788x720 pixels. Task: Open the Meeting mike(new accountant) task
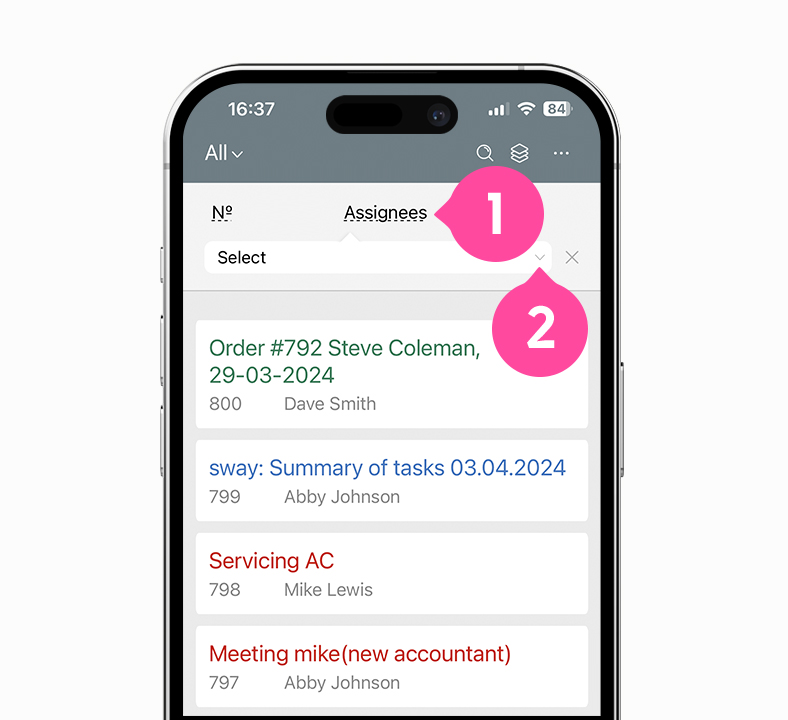[x=359, y=654]
